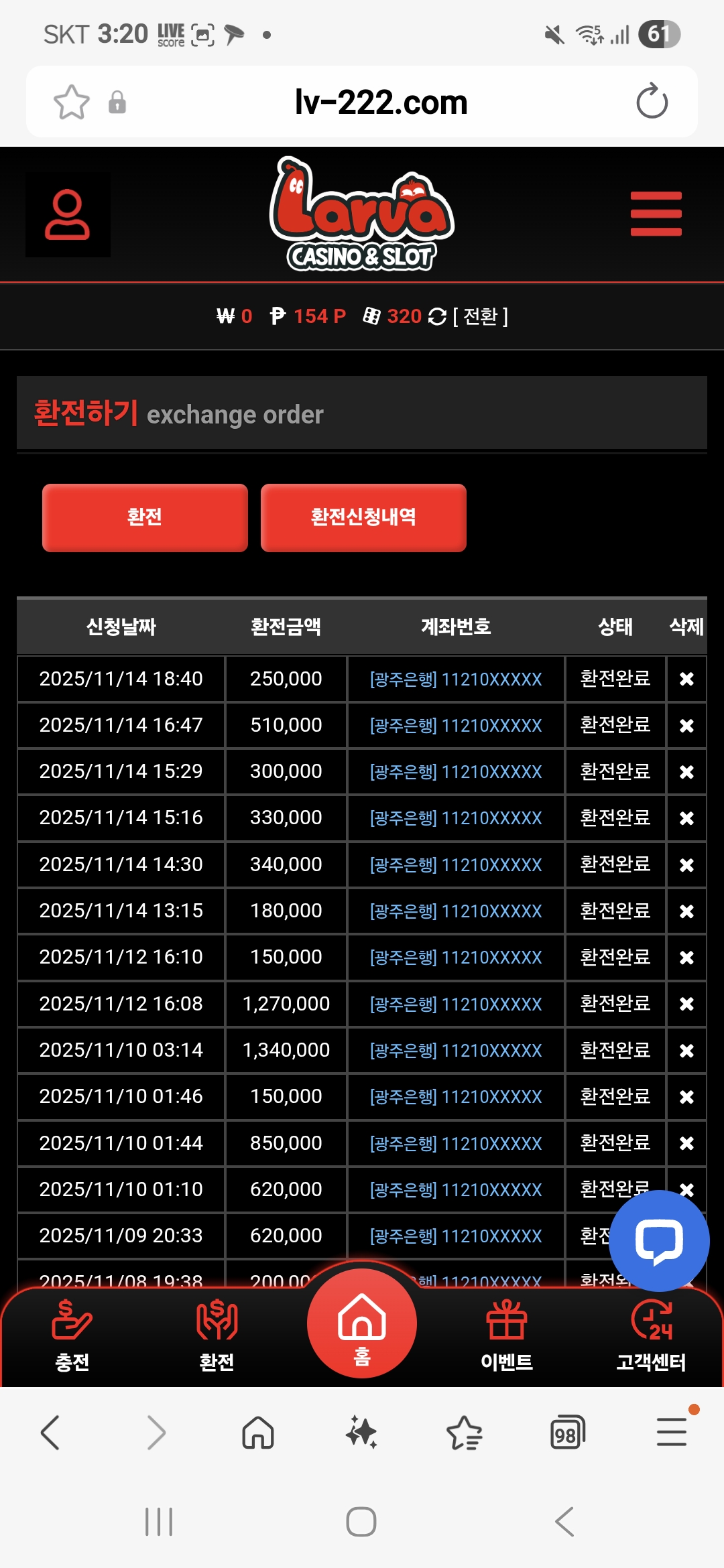Viewport: 724px width, 1568px height.
Task: Delete the 2025/11/14 13:15 entry
Action: (x=686, y=911)
